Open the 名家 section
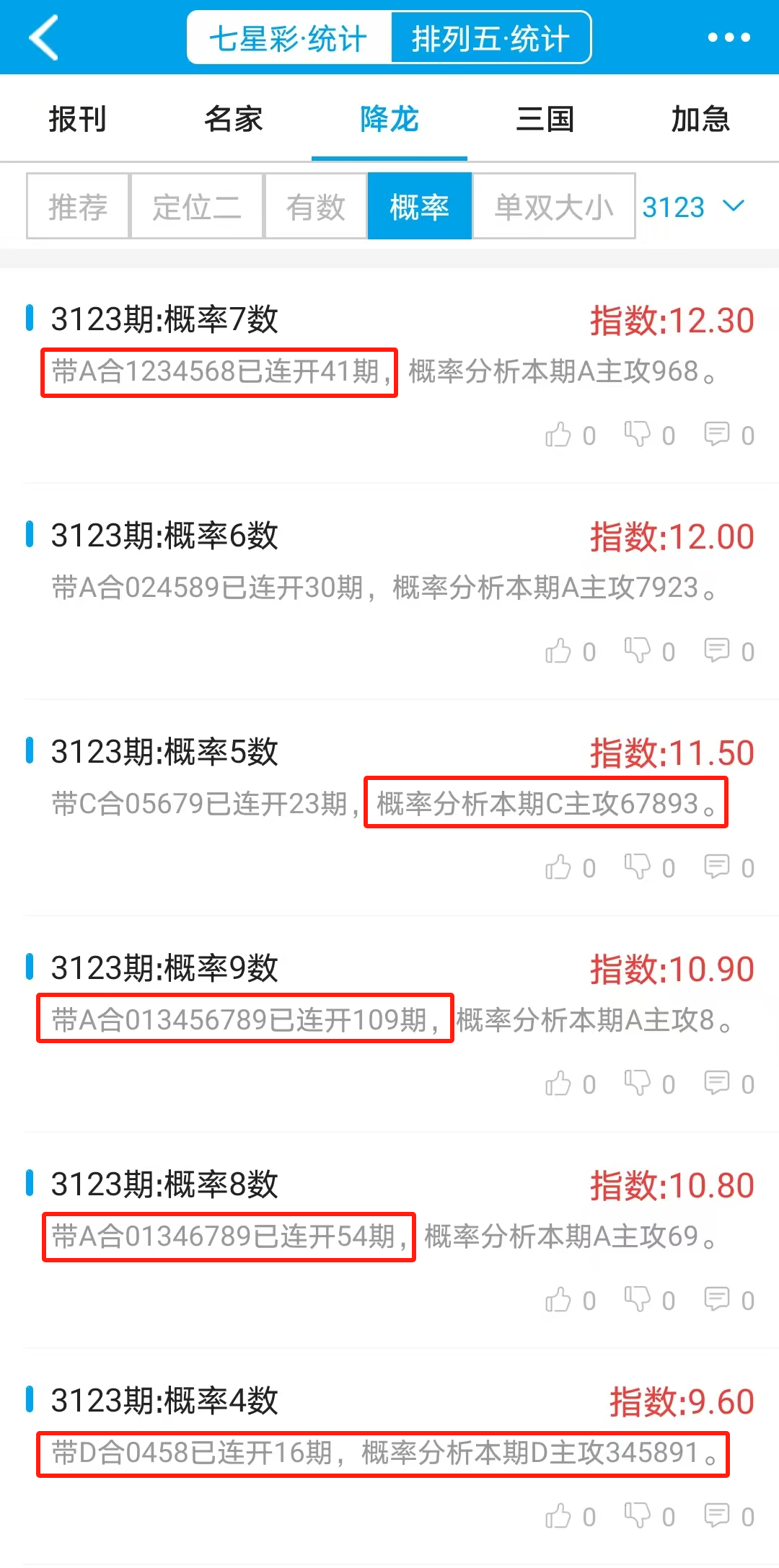This screenshot has height=1568, width=779. (x=232, y=120)
